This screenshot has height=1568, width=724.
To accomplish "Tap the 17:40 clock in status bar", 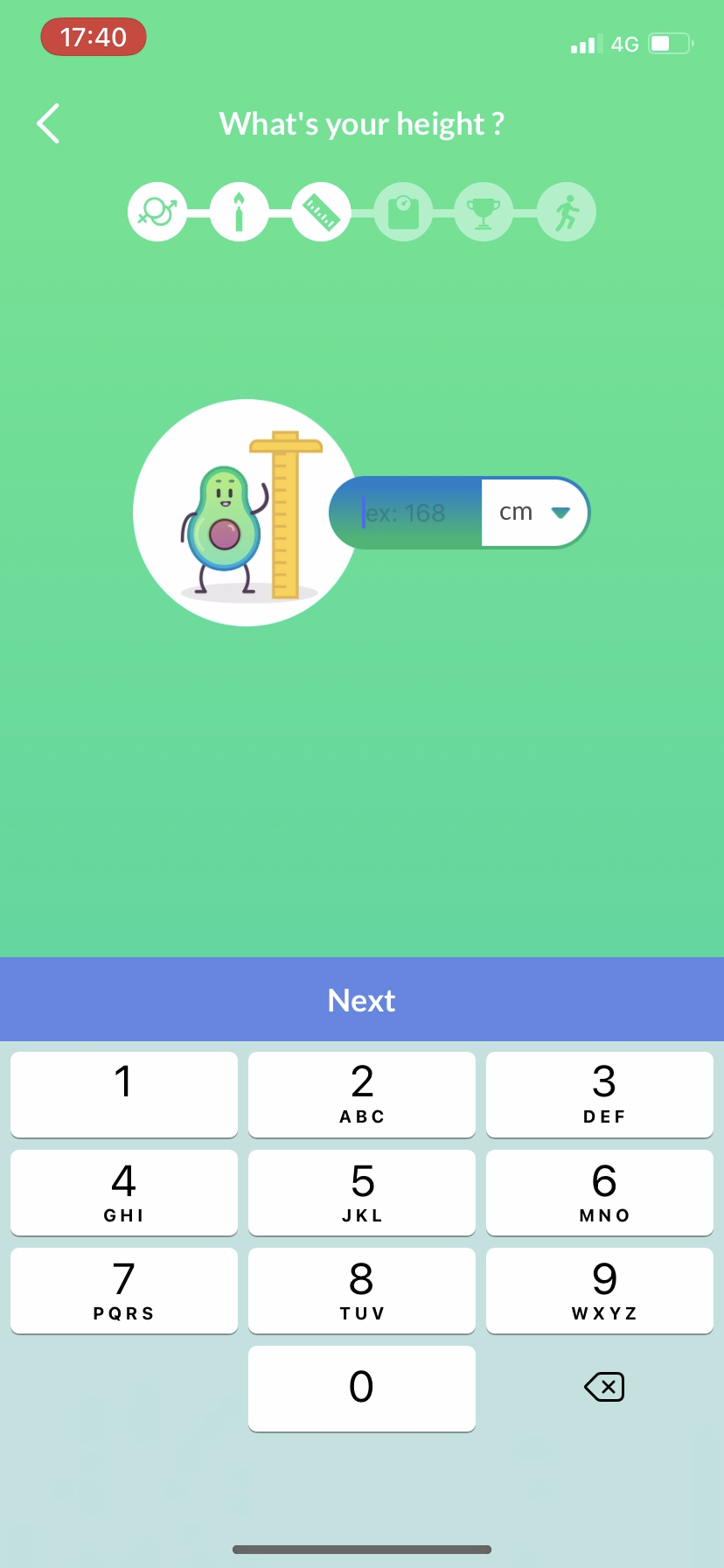I will click(93, 37).
